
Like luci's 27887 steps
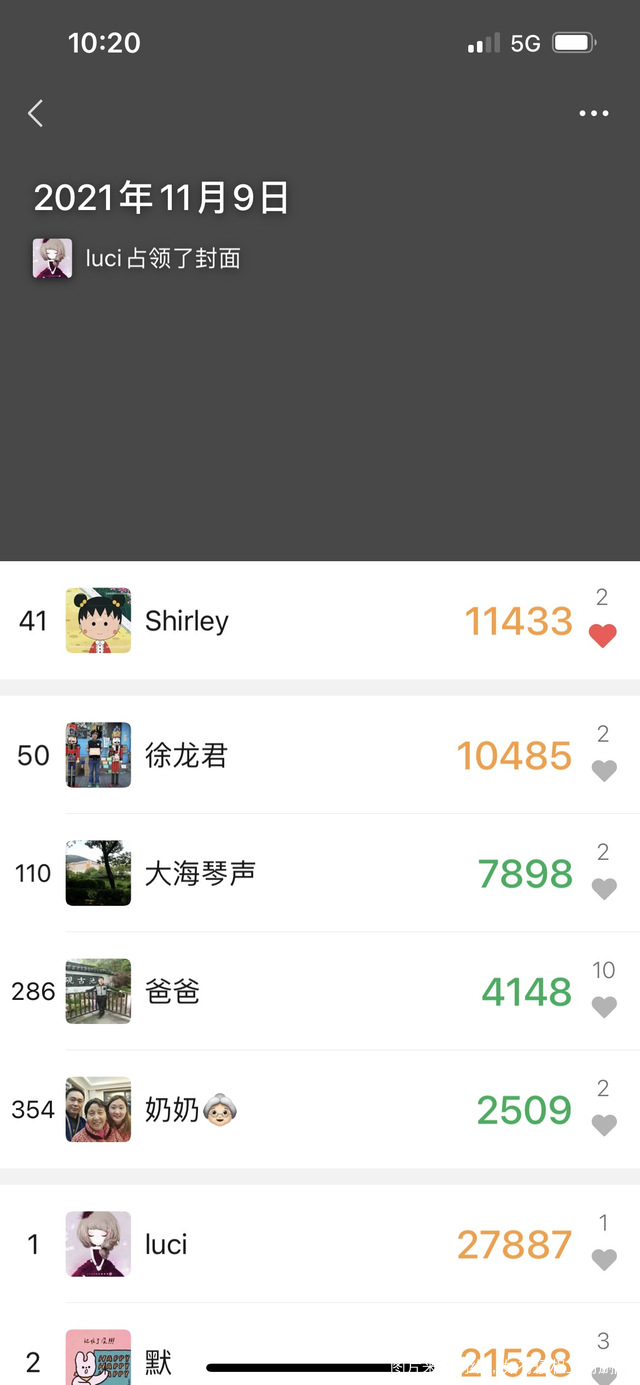pos(603,1259)
